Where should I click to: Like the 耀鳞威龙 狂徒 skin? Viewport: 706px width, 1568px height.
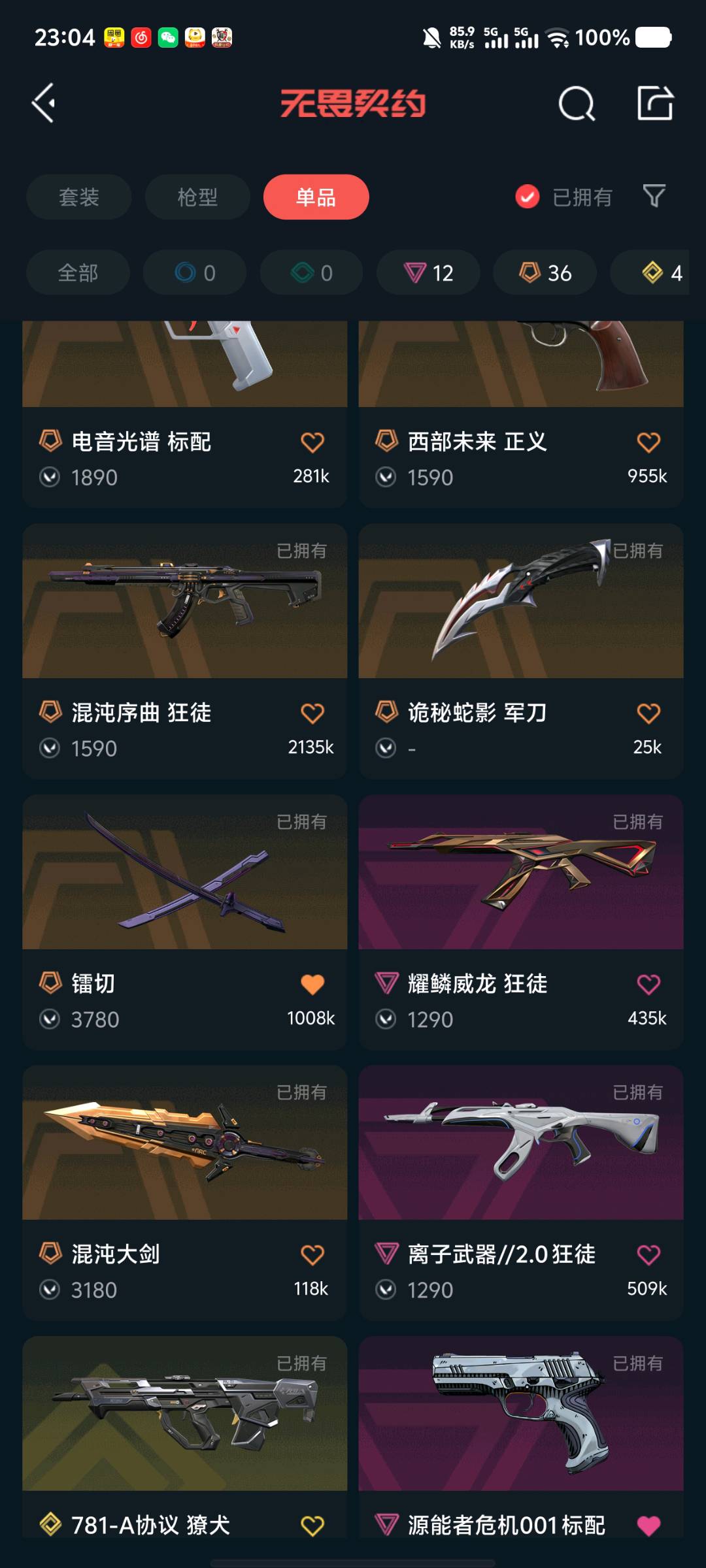tap(648, 984)
